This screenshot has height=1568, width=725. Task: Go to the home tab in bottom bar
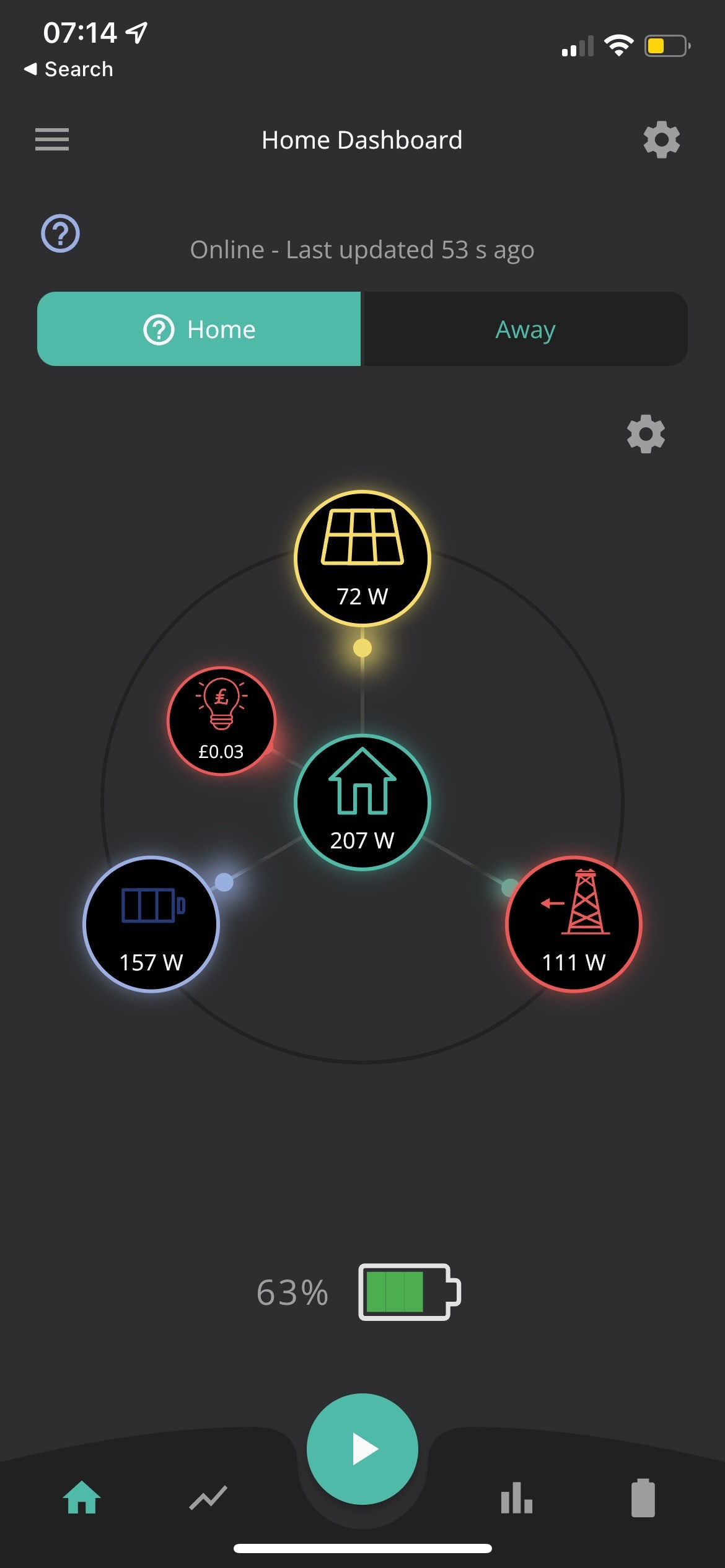tap(81, 1497)
